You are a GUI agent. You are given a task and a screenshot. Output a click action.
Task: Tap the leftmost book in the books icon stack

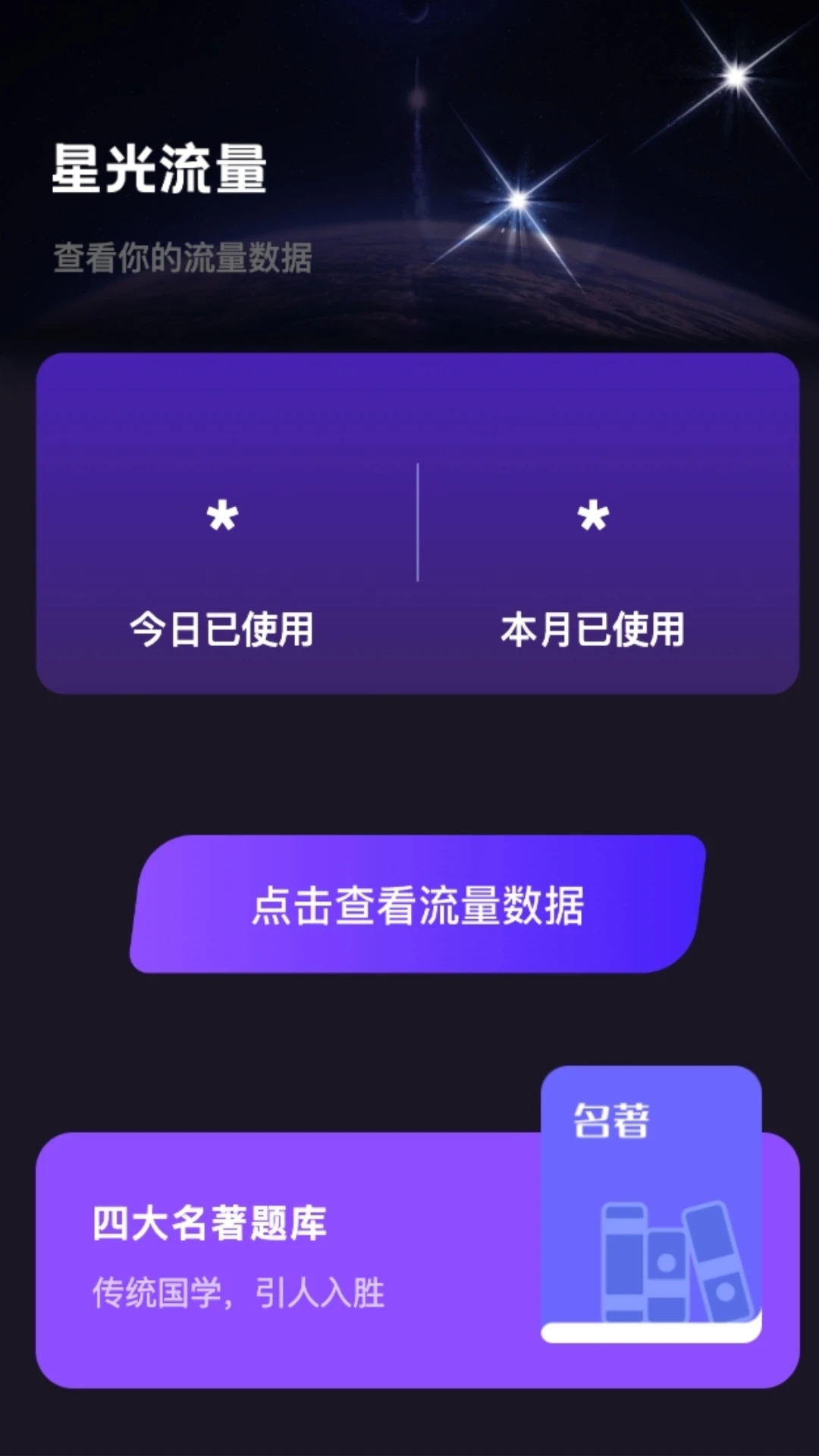pos(622,1259)
